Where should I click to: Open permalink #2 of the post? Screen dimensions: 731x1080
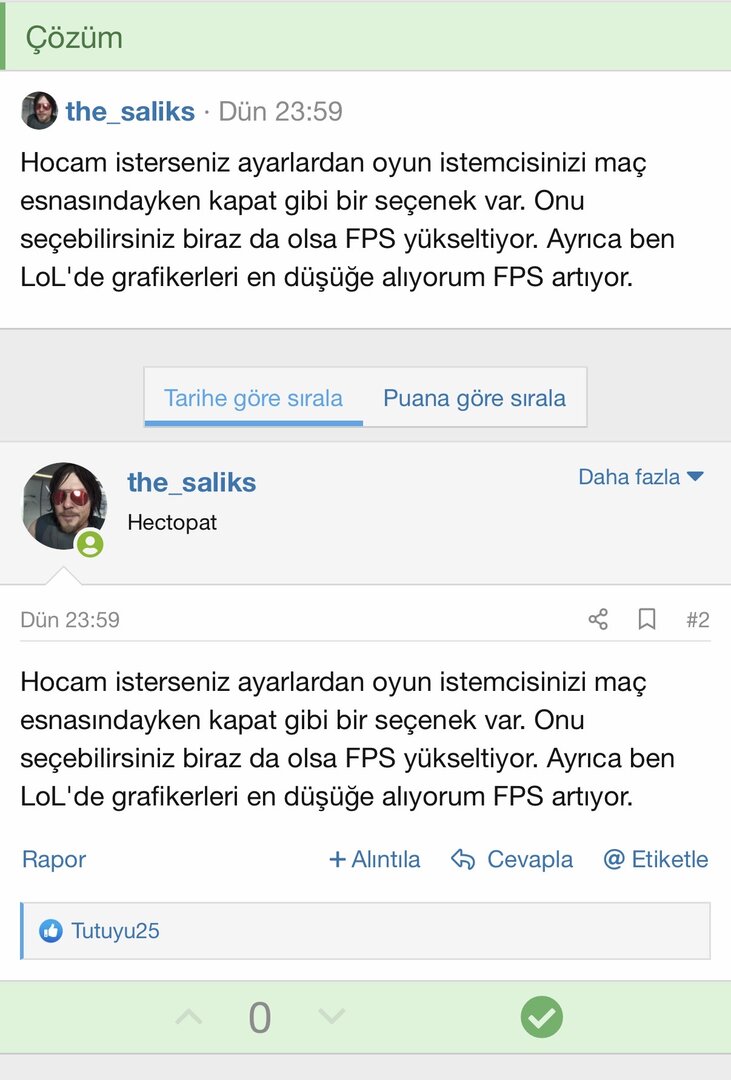point(697,620)
